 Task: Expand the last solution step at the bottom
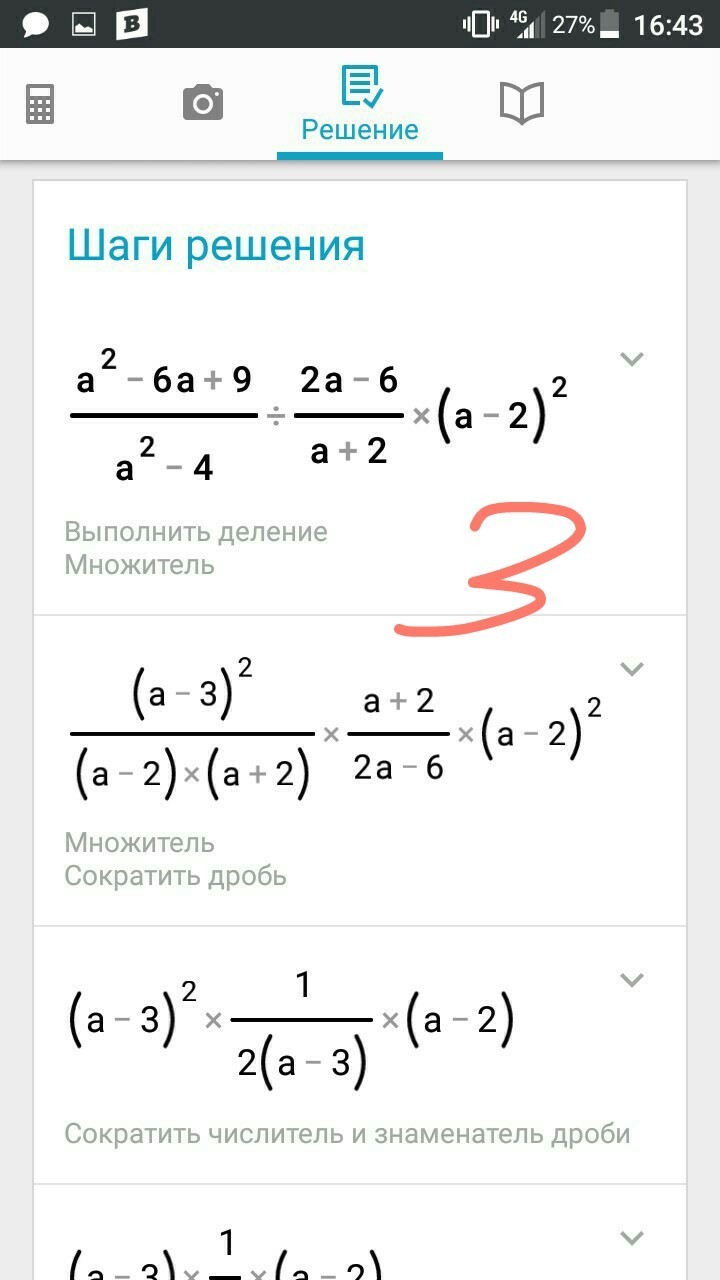click(x=631, y=1238)
